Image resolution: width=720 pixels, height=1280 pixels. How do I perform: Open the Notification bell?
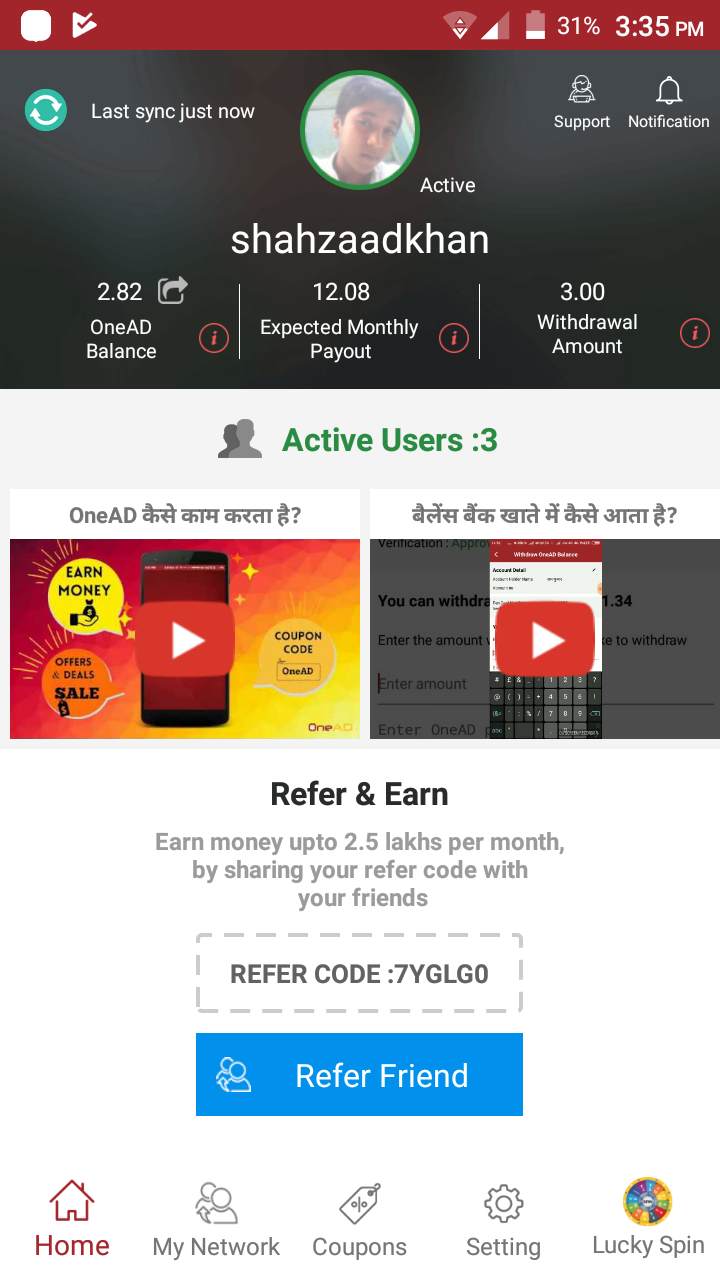668,102
